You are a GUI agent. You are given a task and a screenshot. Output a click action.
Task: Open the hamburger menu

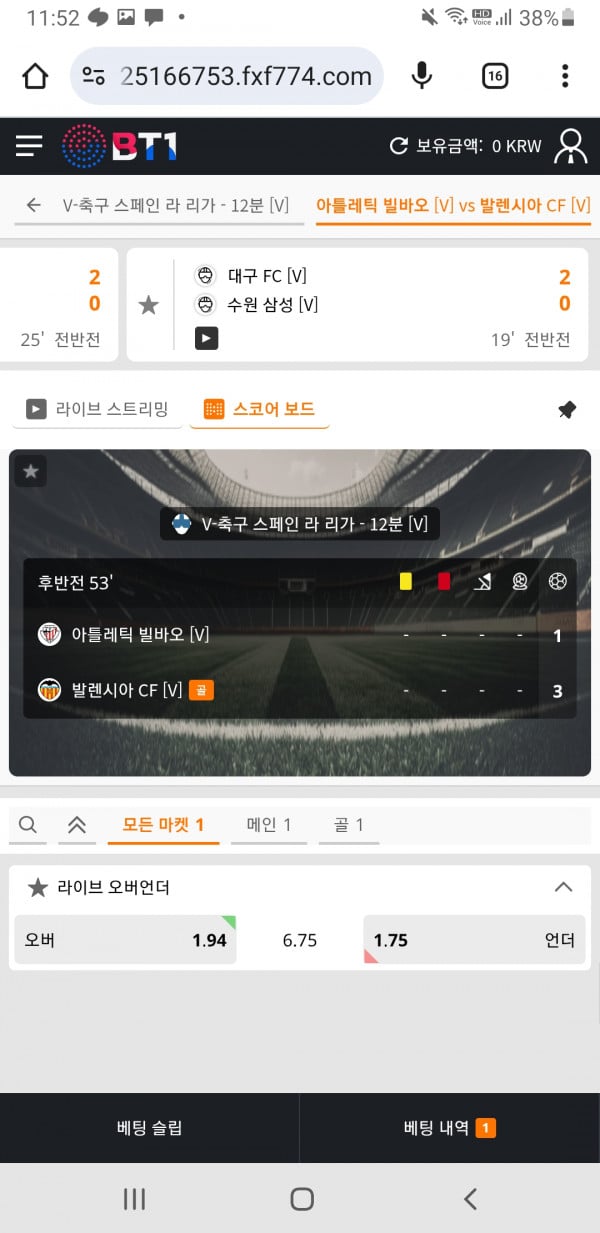[29, 146]
